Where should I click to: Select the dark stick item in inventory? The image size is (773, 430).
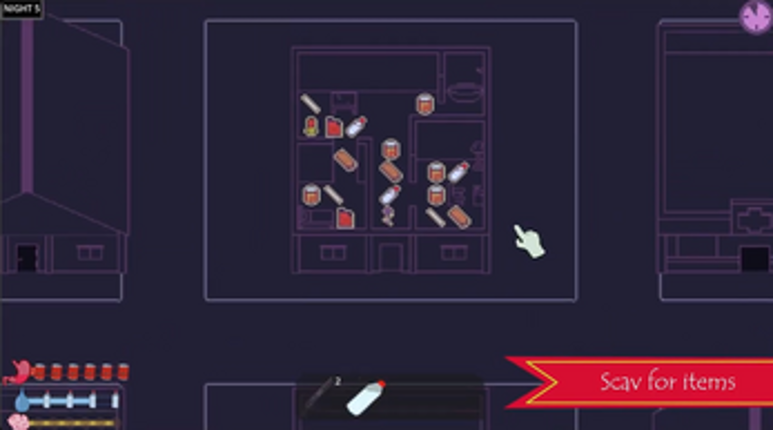click(320, 397)
